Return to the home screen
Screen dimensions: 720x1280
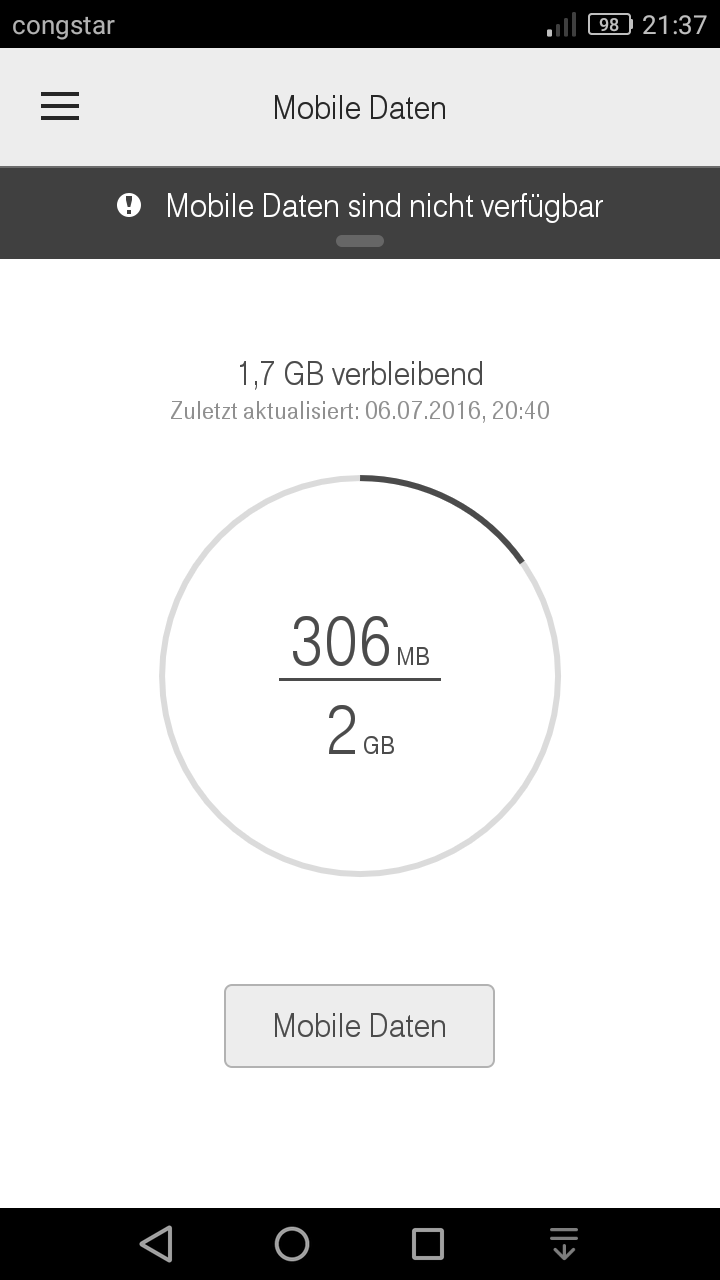pyautogui.click(x=292, y=1244)
